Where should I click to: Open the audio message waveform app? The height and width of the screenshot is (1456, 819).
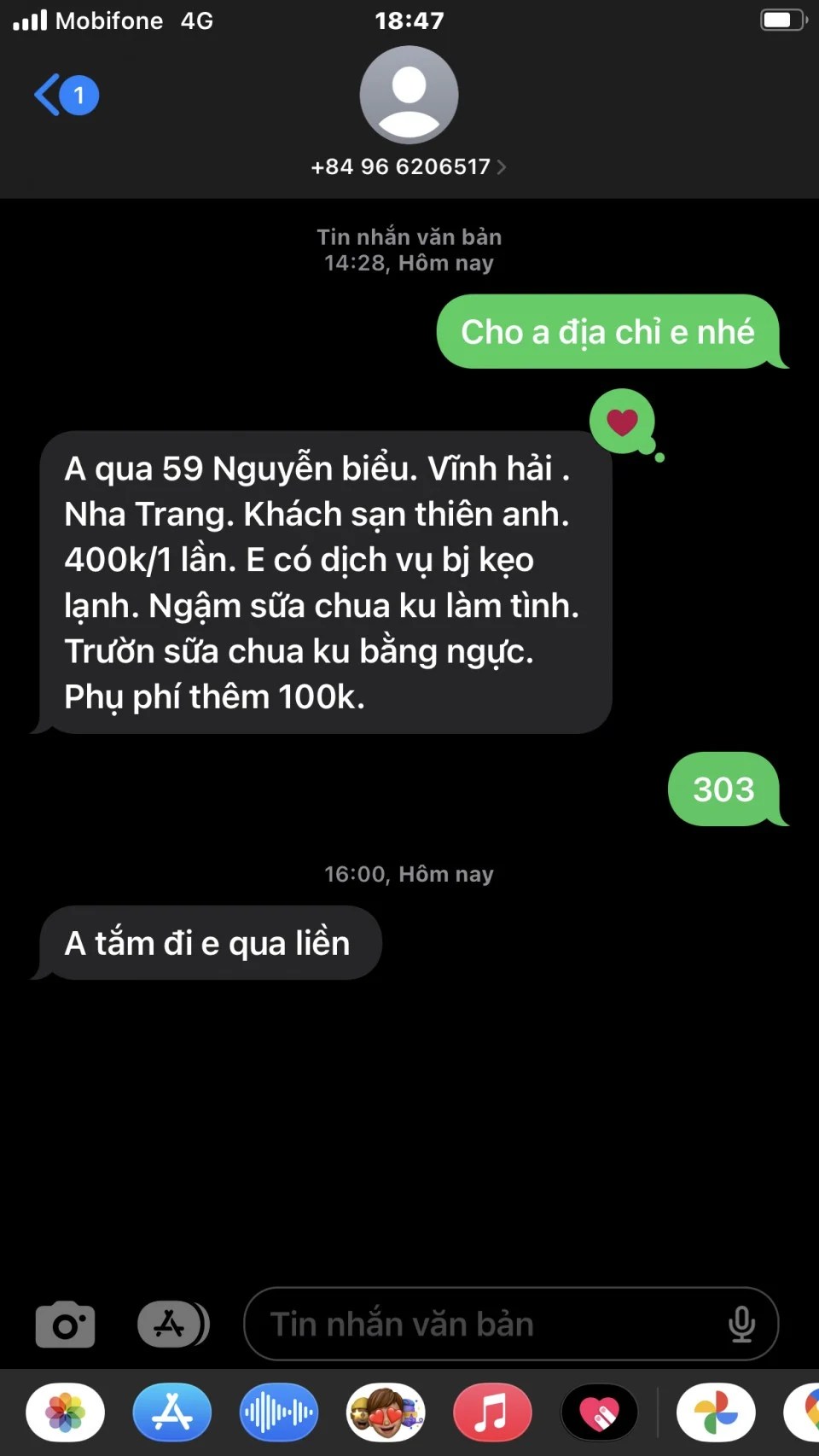[x=279, y=1412]
